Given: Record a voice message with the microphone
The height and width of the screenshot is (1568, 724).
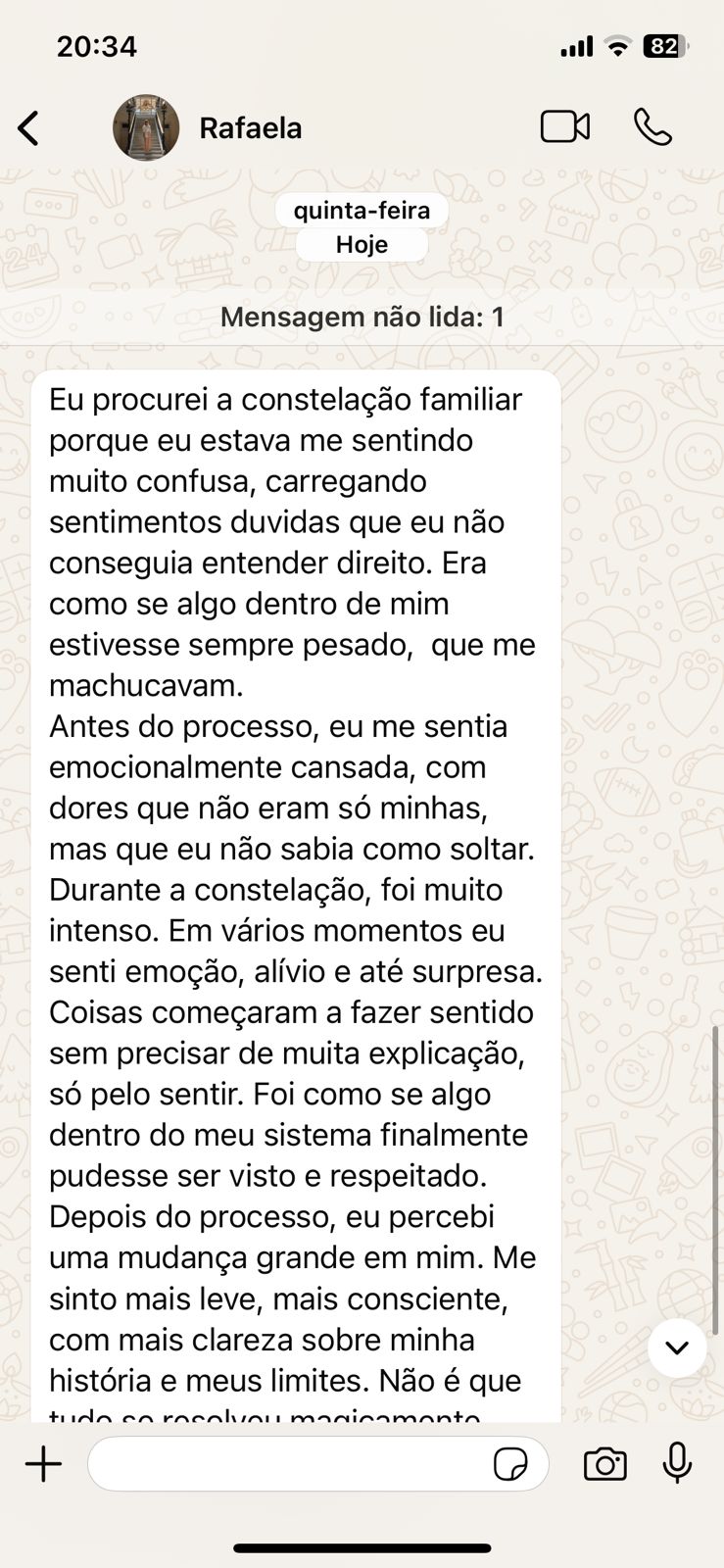Looking at the screenshot, I should pyautogui.click(x=677, y=1464).
